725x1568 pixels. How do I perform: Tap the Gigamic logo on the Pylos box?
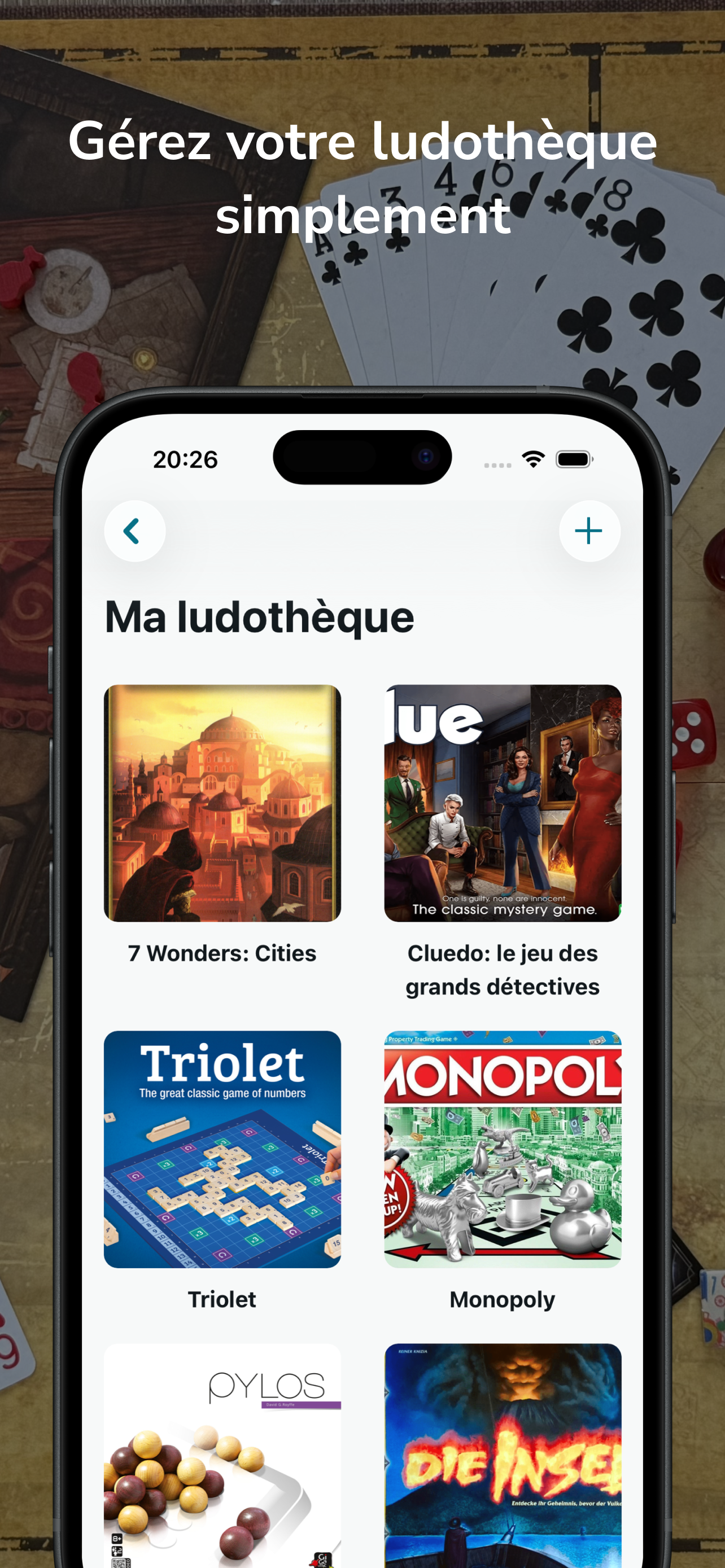click(x=323, y=1560)
